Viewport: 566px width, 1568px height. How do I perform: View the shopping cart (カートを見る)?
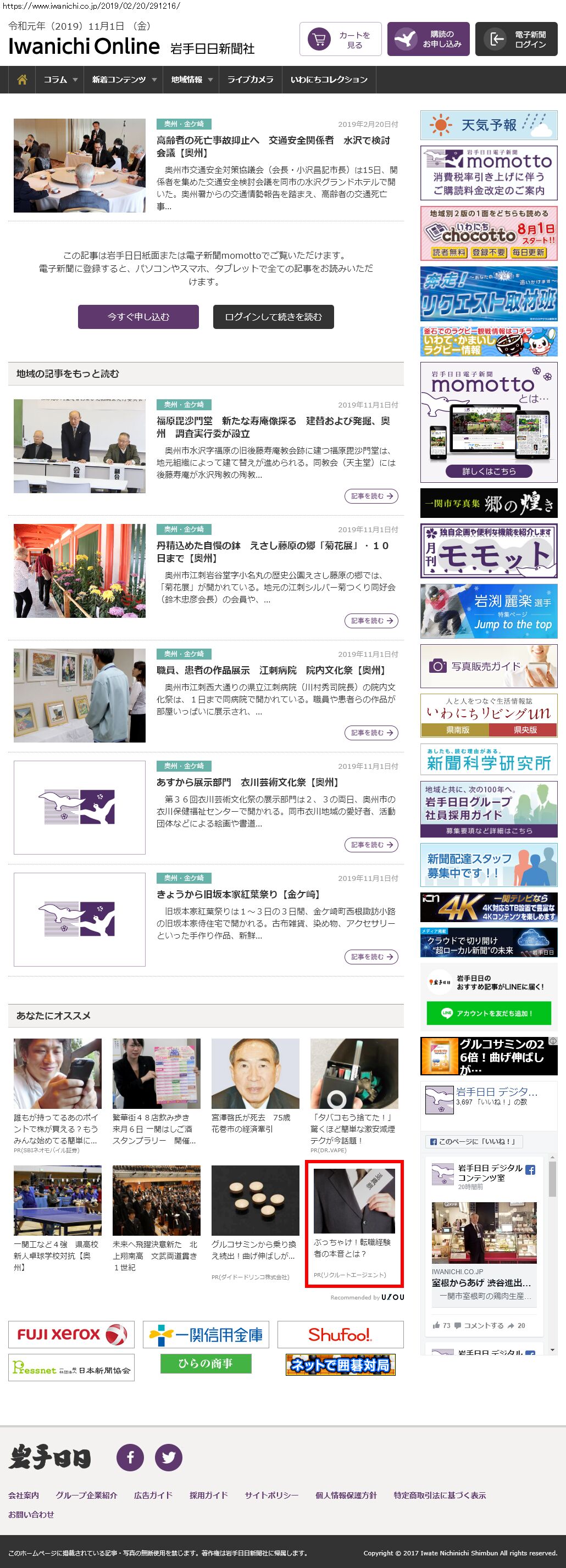coord(340,40)
